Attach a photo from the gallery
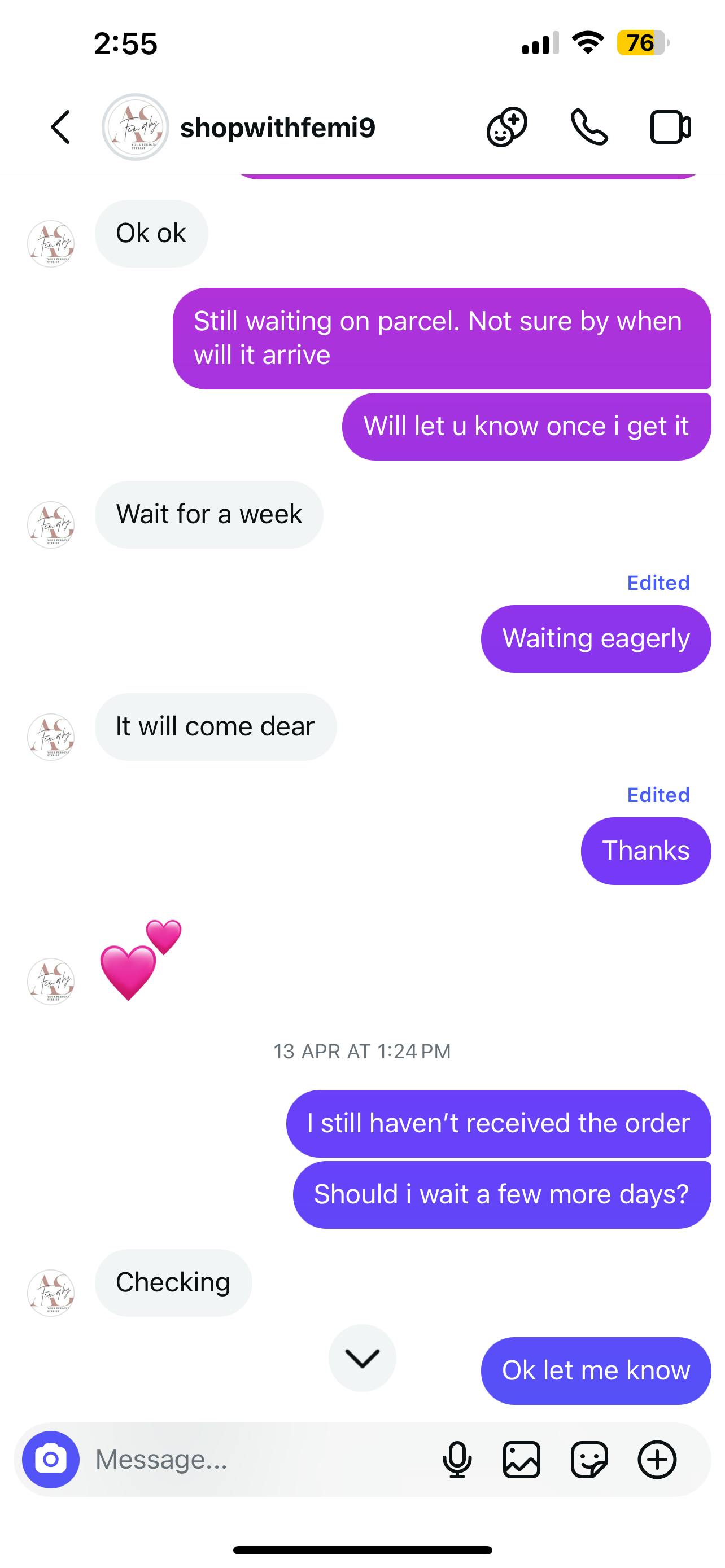Screen dimensions: 725x1568 [x=522, y=1459]
